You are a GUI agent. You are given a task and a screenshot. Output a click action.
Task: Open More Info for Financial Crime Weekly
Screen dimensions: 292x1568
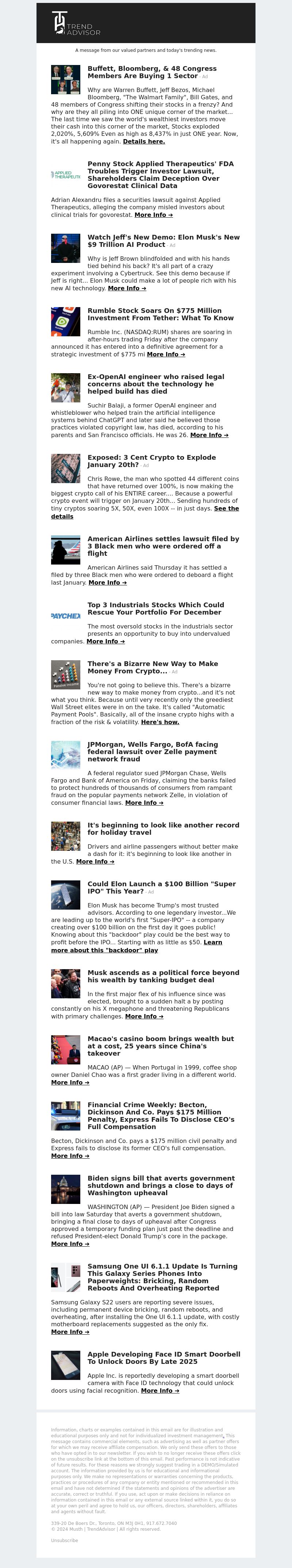click(x=70, y=1156)
